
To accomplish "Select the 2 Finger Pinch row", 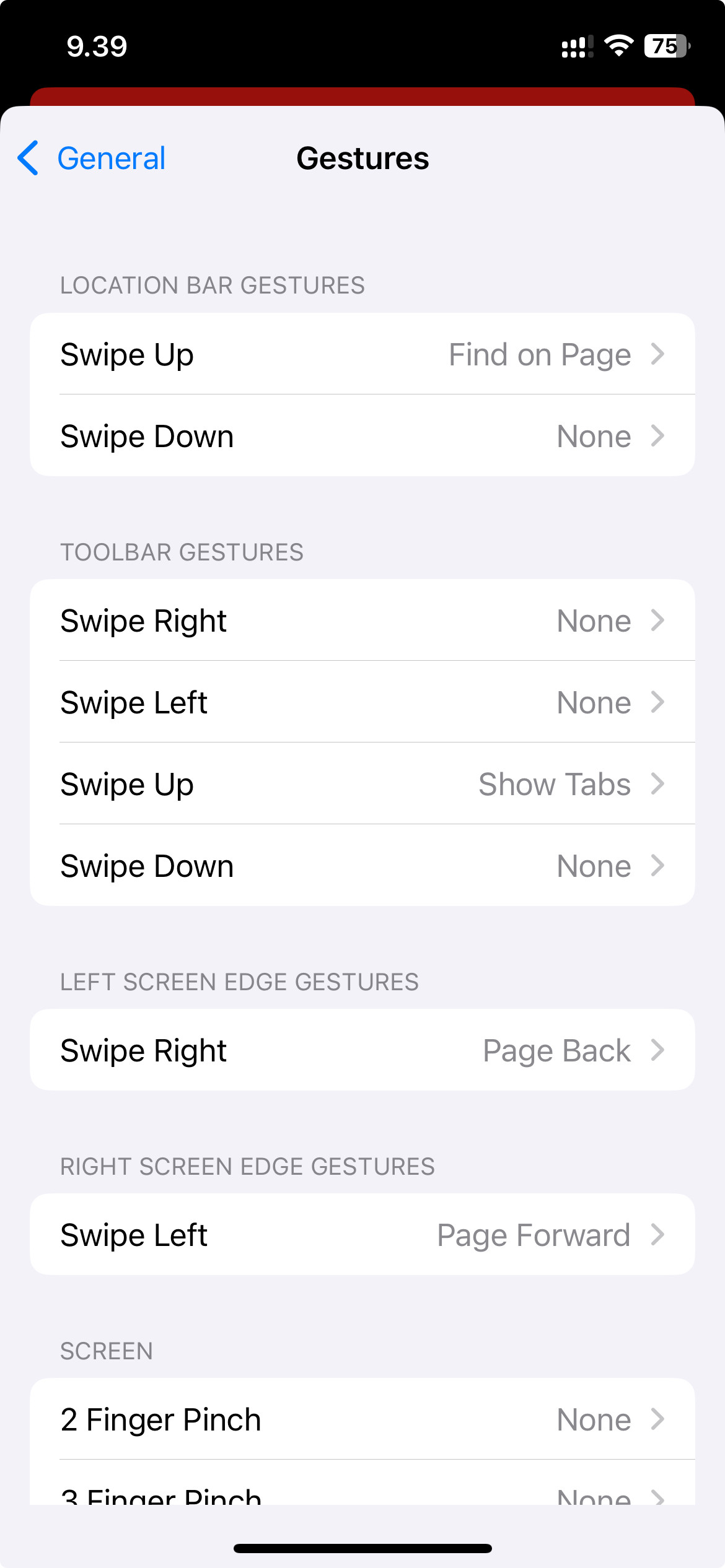I will [362, 1419].
